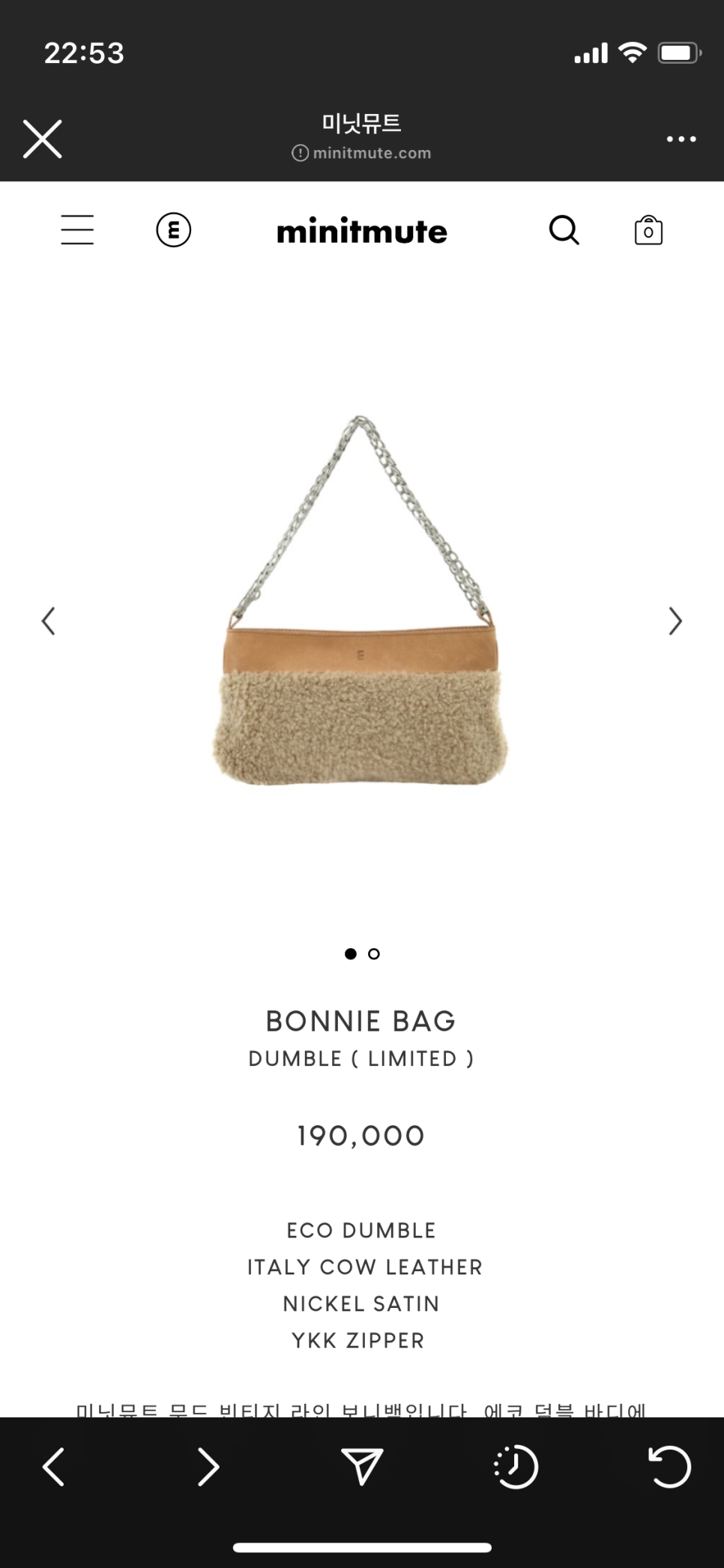Open the hamburger menu

point(77,230)
